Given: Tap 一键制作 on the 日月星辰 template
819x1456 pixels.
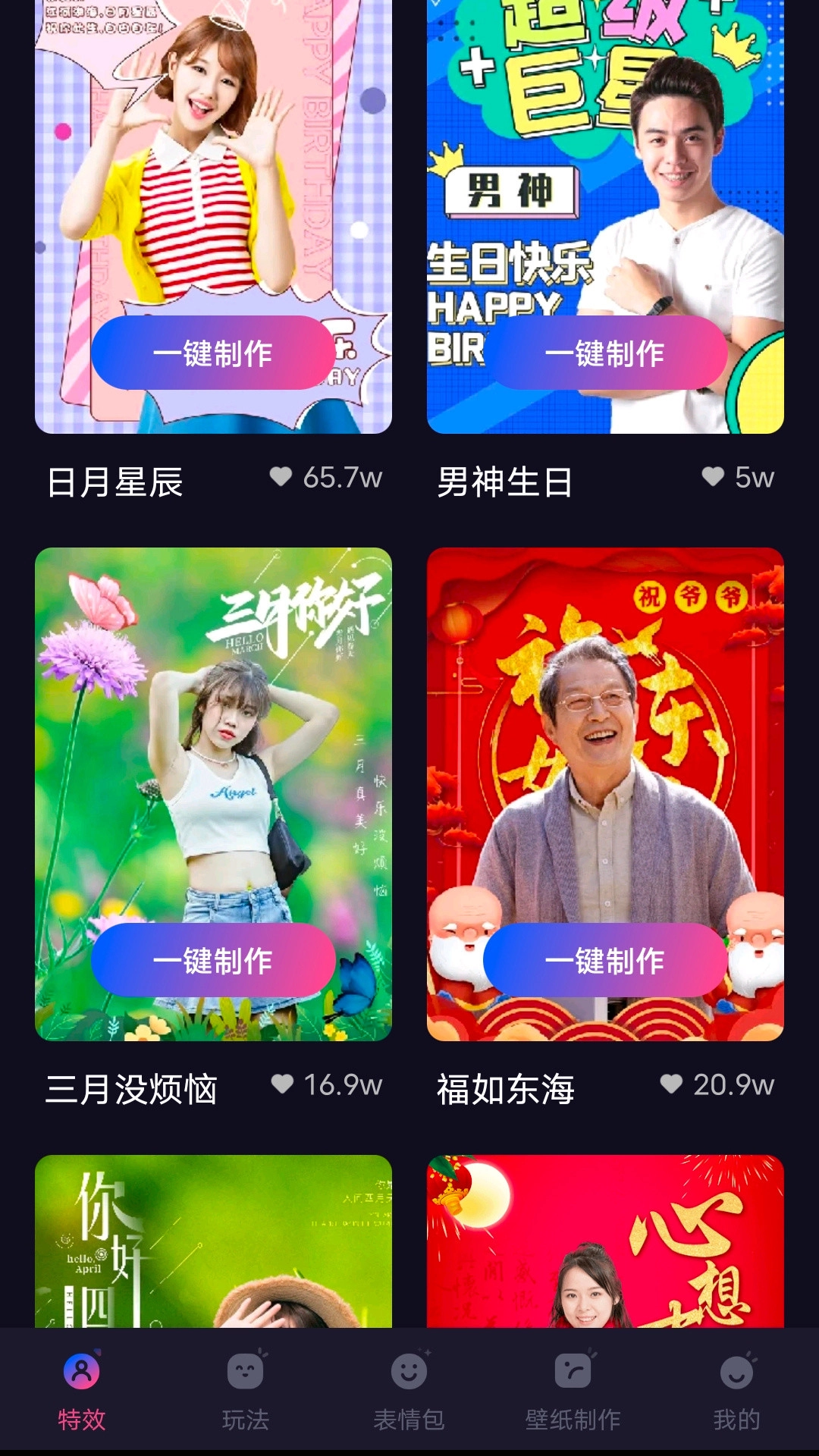Looking at the screenshot, I should pos(213,353).
